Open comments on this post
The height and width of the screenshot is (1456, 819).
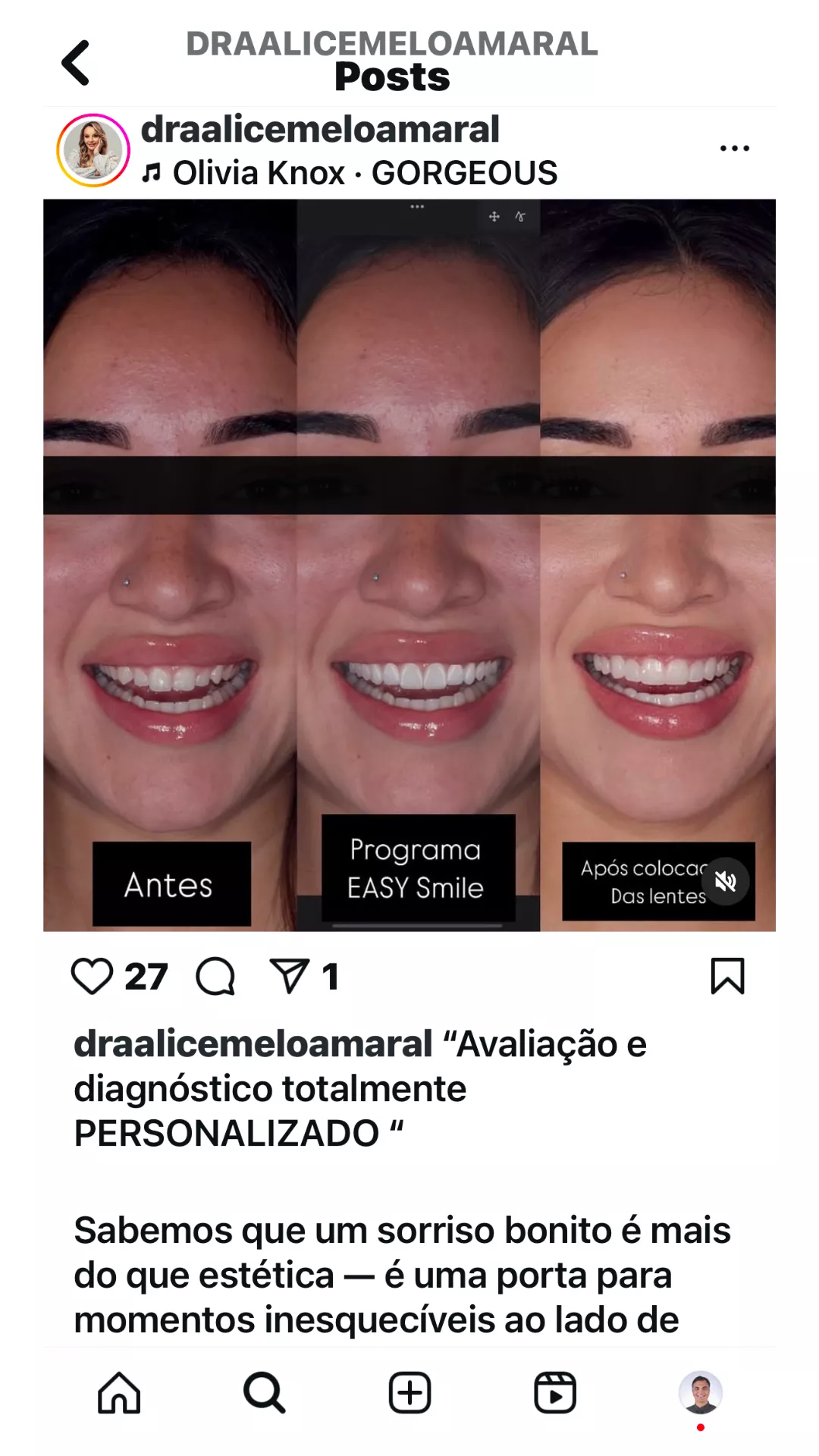(x=215, y=976)
